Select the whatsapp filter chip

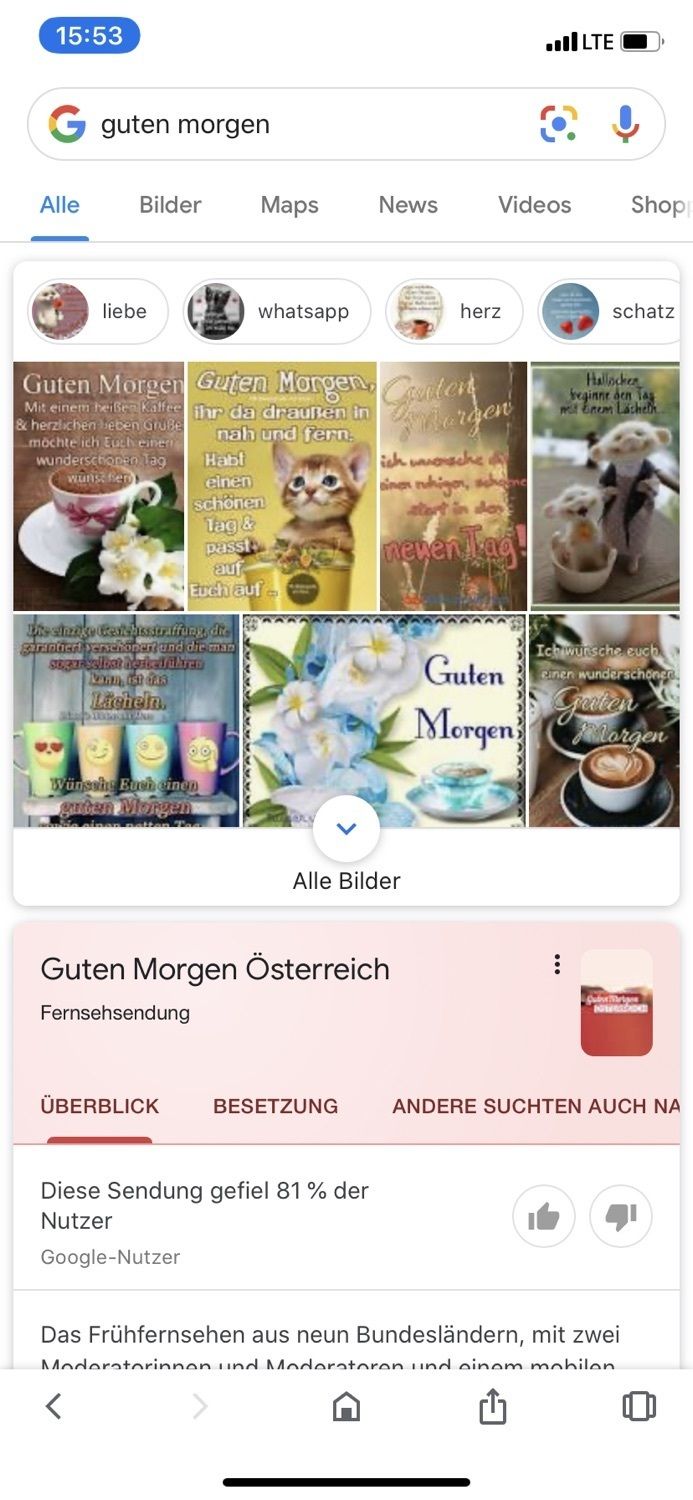tap(276, 311)
